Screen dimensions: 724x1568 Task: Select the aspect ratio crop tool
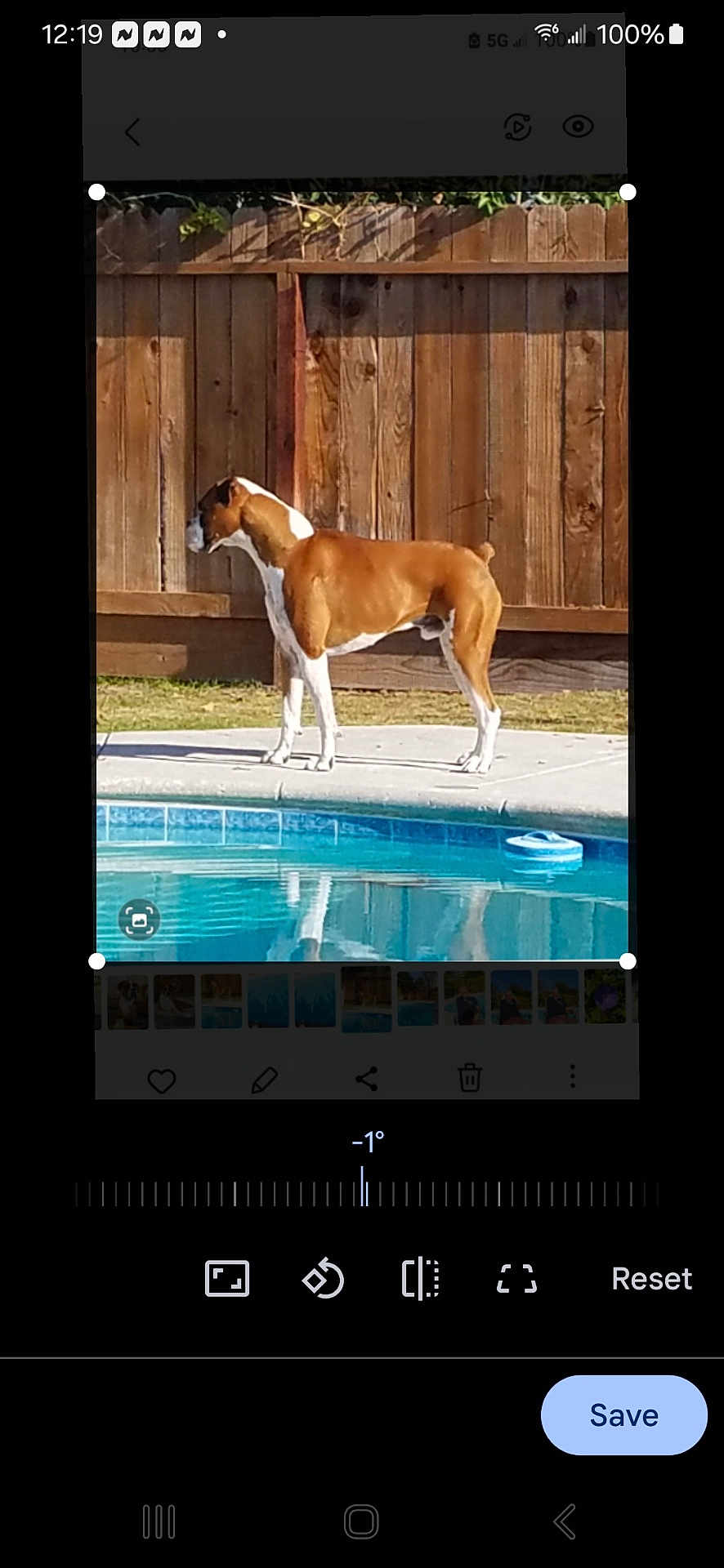[227, 1278]
